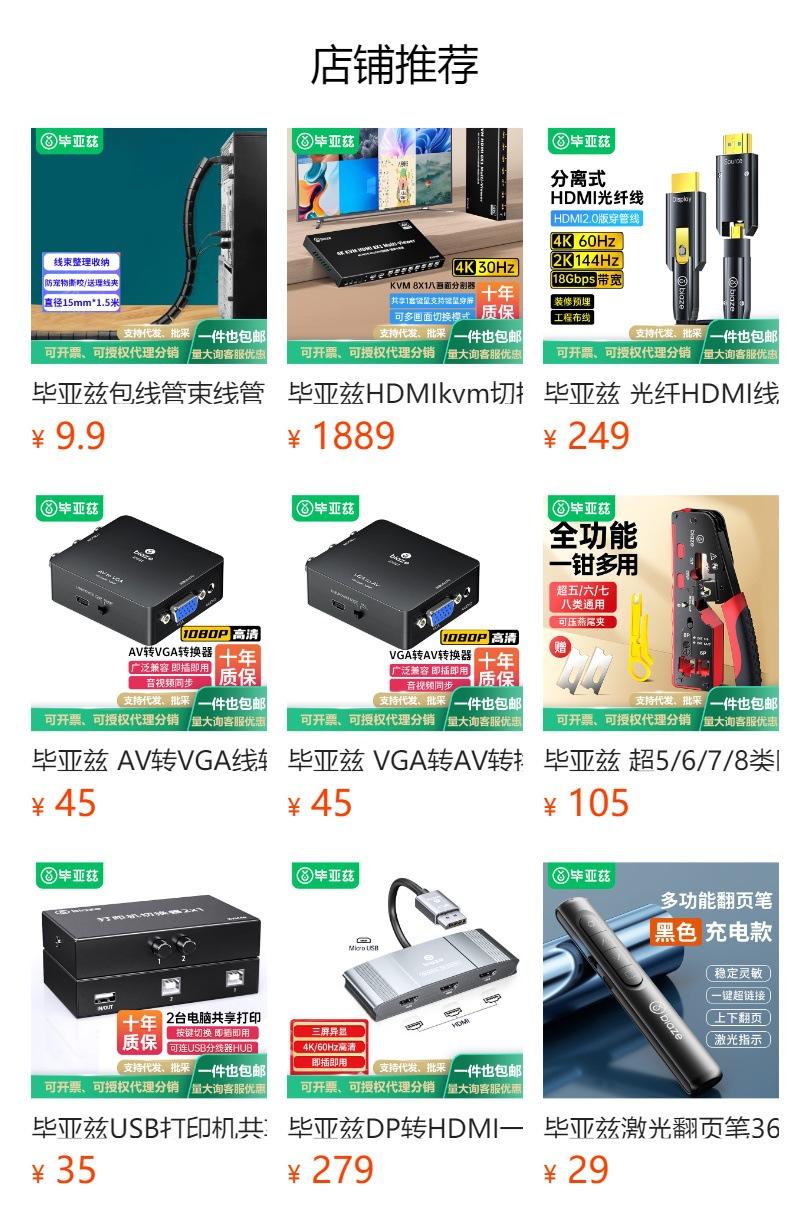Open the 毕亚兹HDMIkvm switcher card priced ¥1889
This screenshot has width=792, height=1230.
pyautogui.click(x=405, y=290)
